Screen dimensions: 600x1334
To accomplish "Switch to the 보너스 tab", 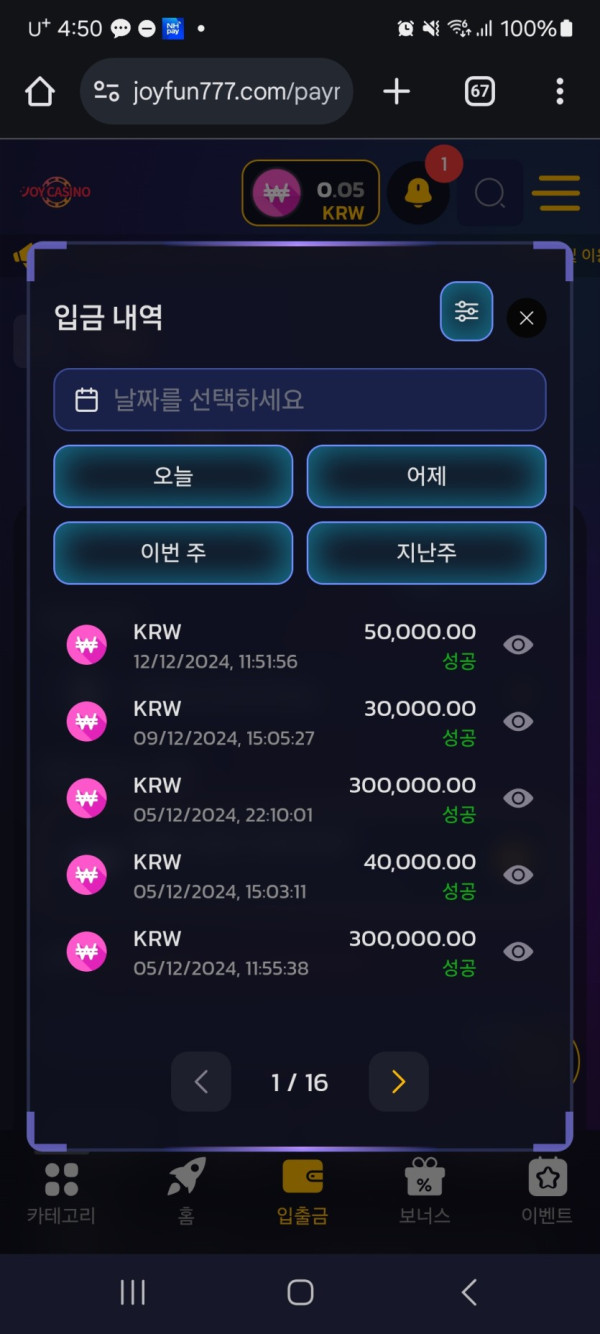I will tap(424, 1193).
